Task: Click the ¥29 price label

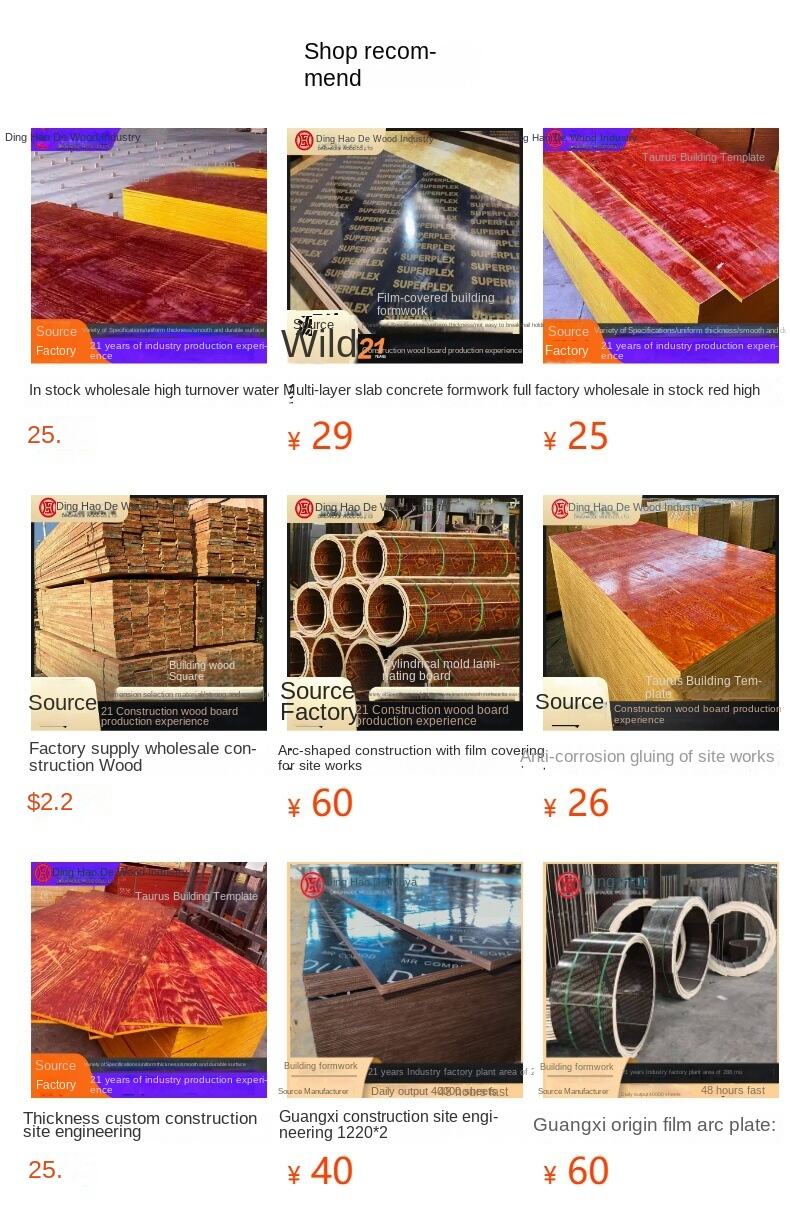Action: tap(317, 436)
